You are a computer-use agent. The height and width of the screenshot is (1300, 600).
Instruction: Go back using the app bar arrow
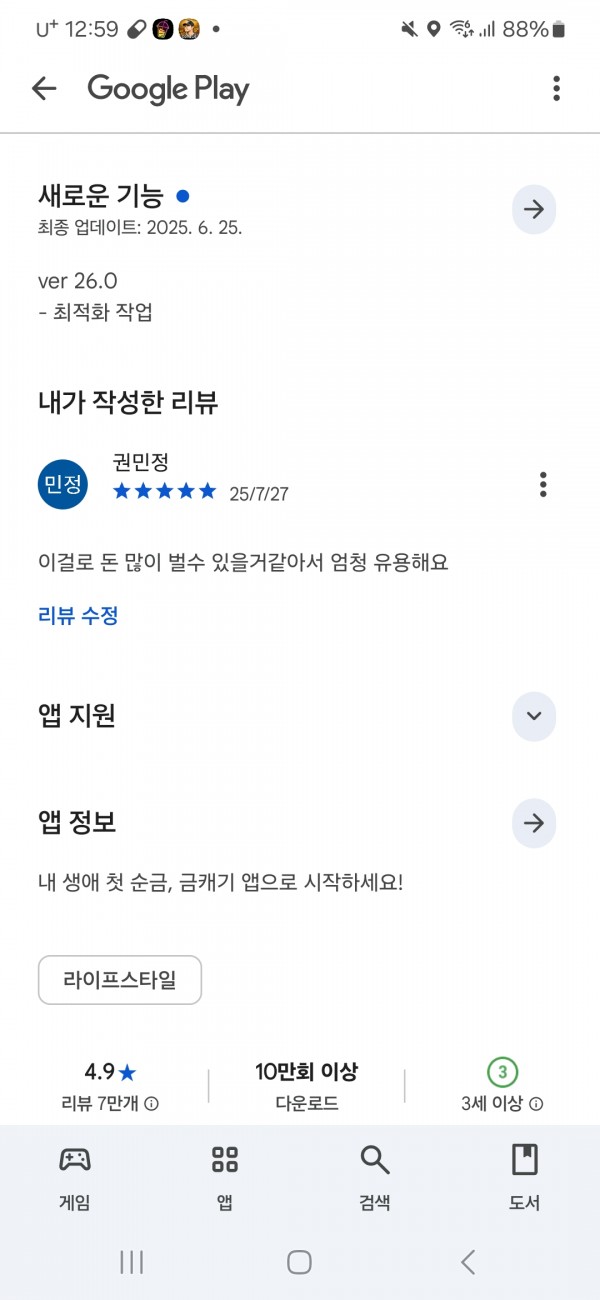point(44,89)
